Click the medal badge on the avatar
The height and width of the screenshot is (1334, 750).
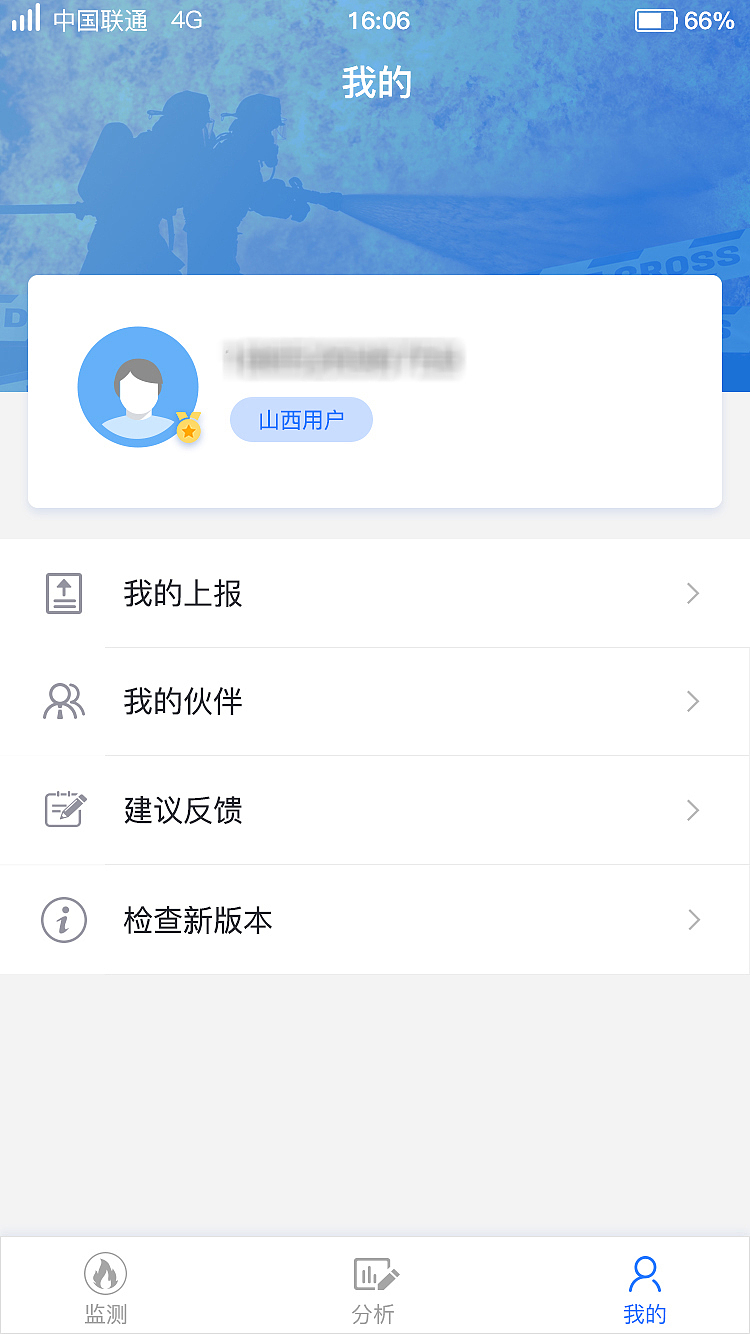187,430
